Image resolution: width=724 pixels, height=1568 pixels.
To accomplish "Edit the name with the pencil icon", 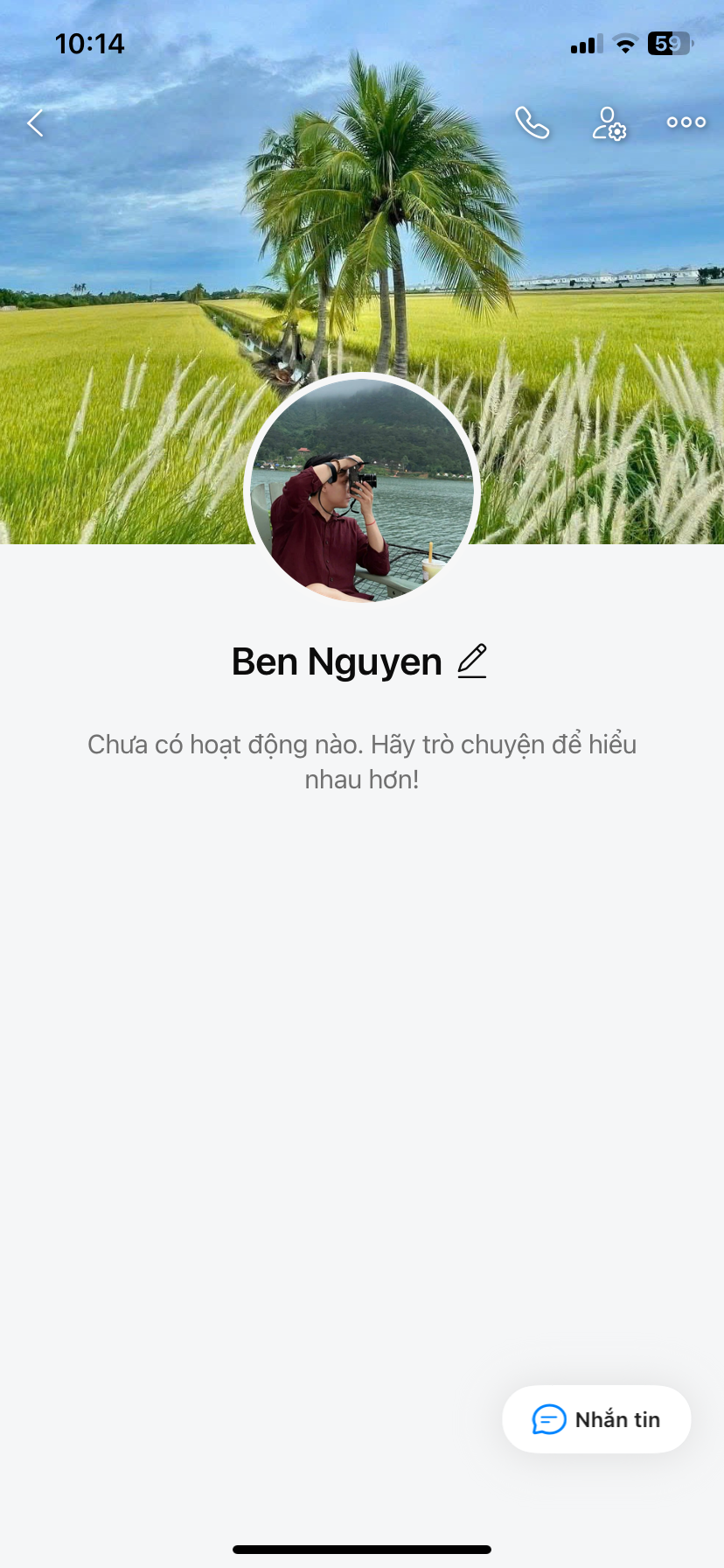I will click(x=472, y=661).
